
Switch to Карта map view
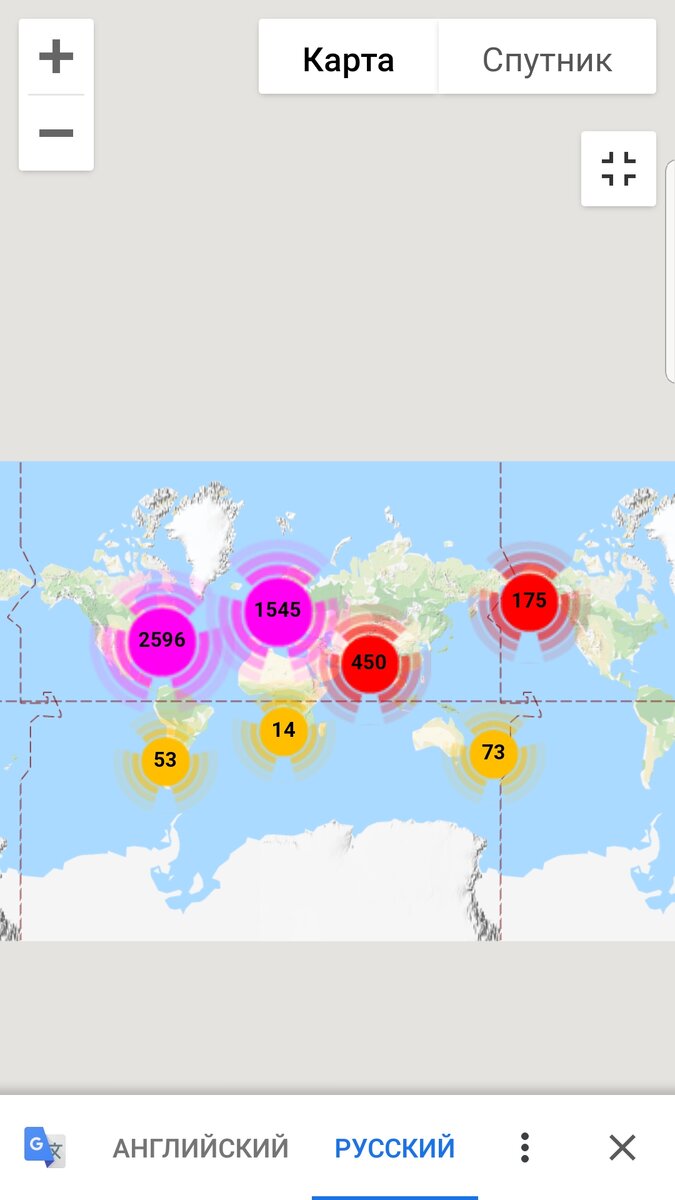click(348, 60)
